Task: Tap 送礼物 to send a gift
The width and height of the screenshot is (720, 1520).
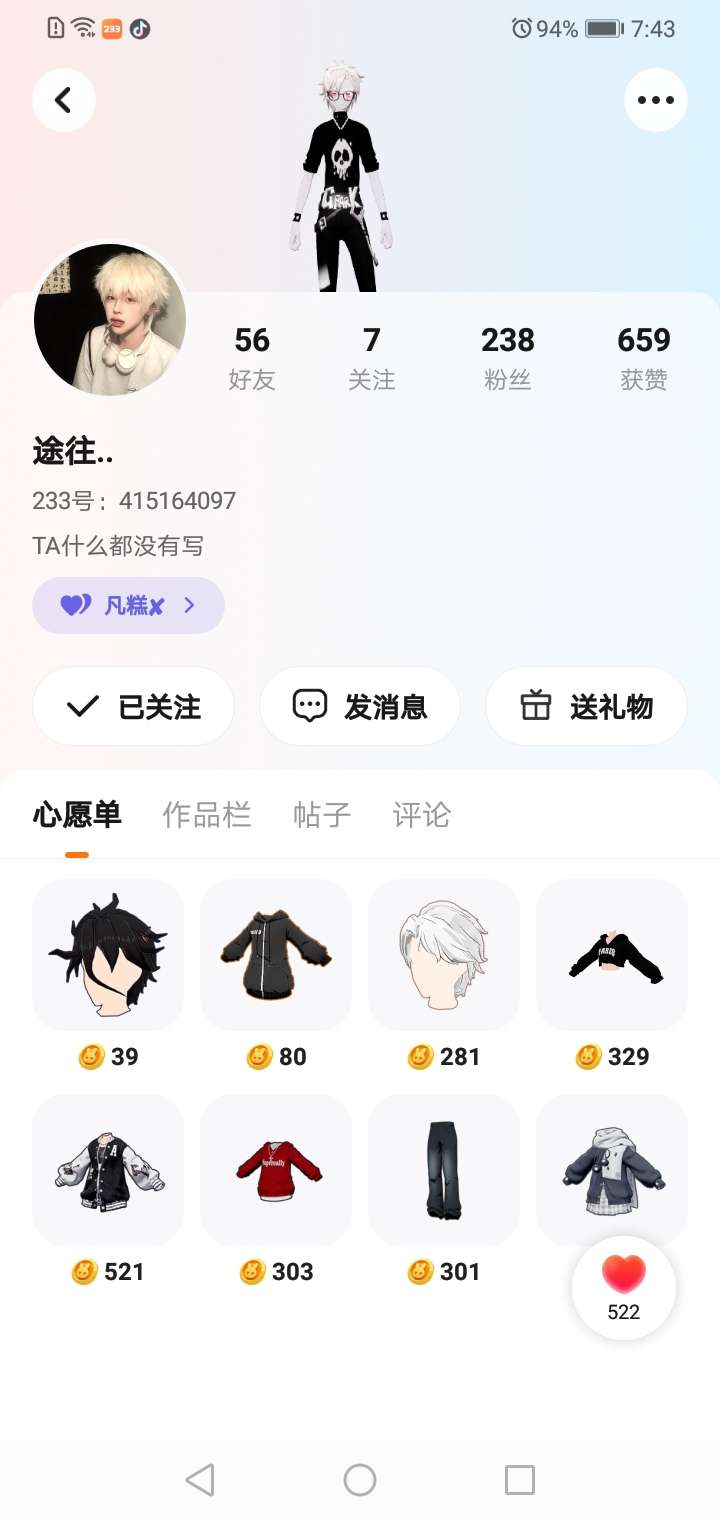Action: 586,707
